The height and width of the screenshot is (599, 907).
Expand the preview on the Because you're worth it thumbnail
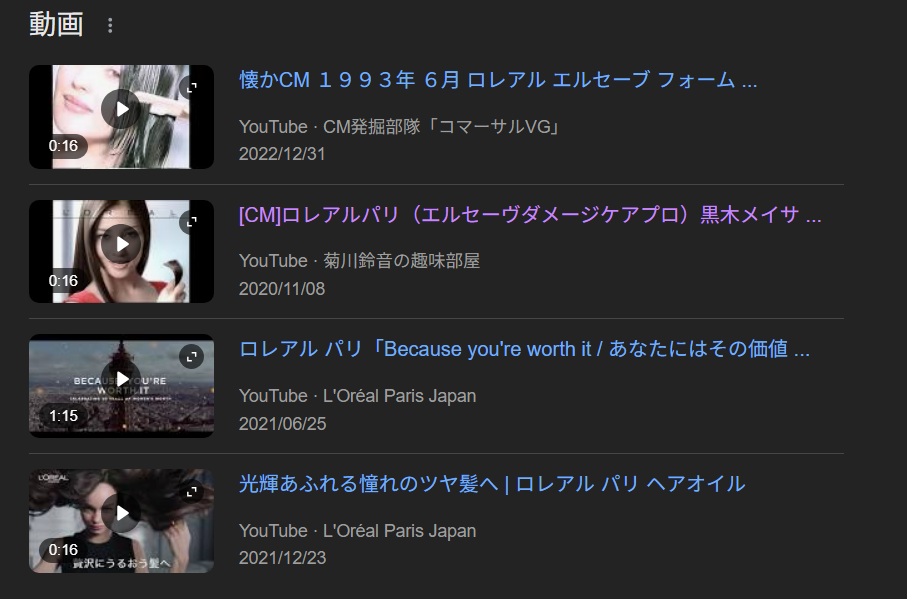pos(191,357)
